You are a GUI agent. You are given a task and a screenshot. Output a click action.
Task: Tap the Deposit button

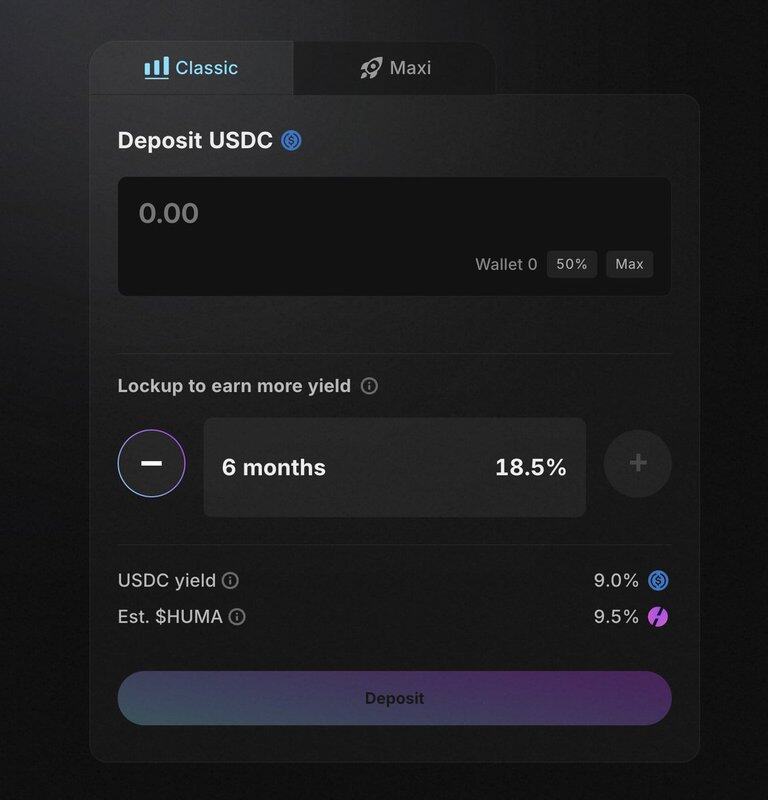[x=394, y=698]
